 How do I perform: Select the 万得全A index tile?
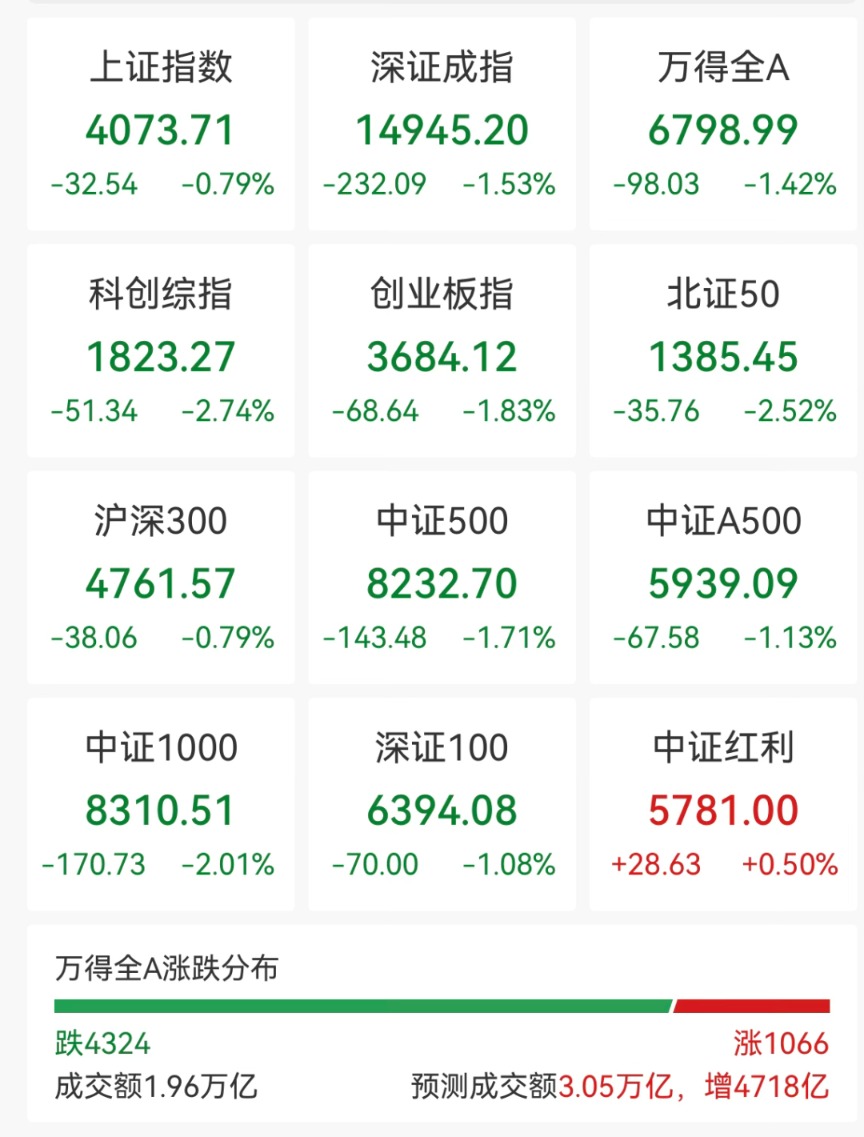[722, 120]
